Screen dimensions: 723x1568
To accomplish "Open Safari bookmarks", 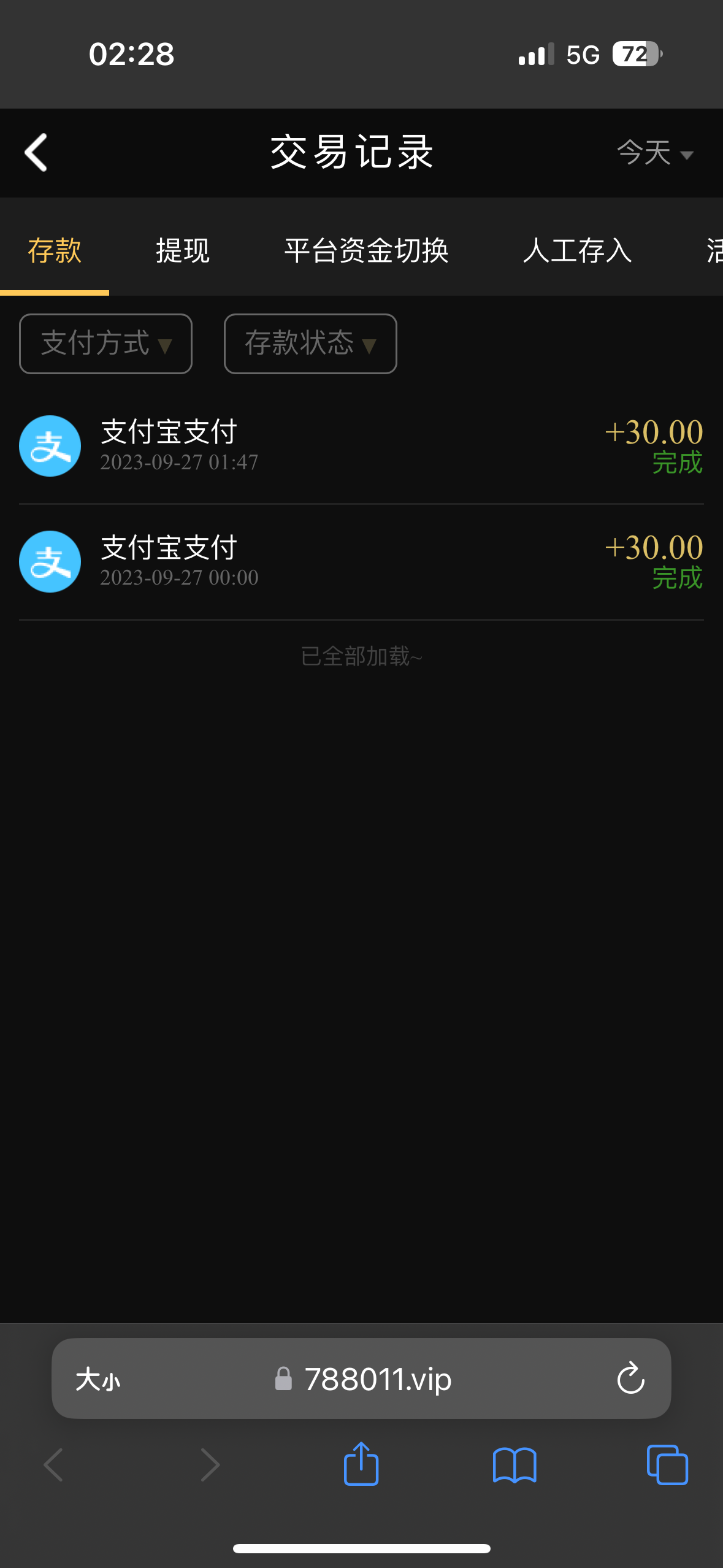I will click(515, 1465).
